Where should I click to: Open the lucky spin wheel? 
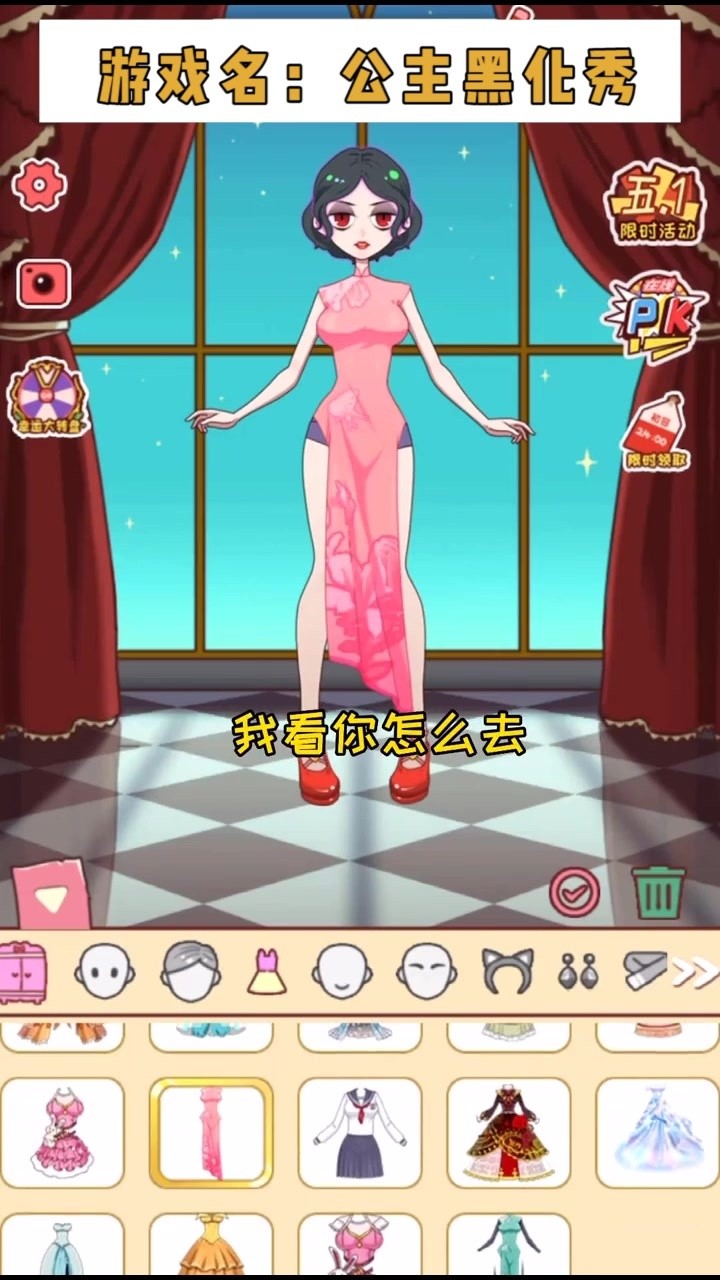[x=47, y=398]
